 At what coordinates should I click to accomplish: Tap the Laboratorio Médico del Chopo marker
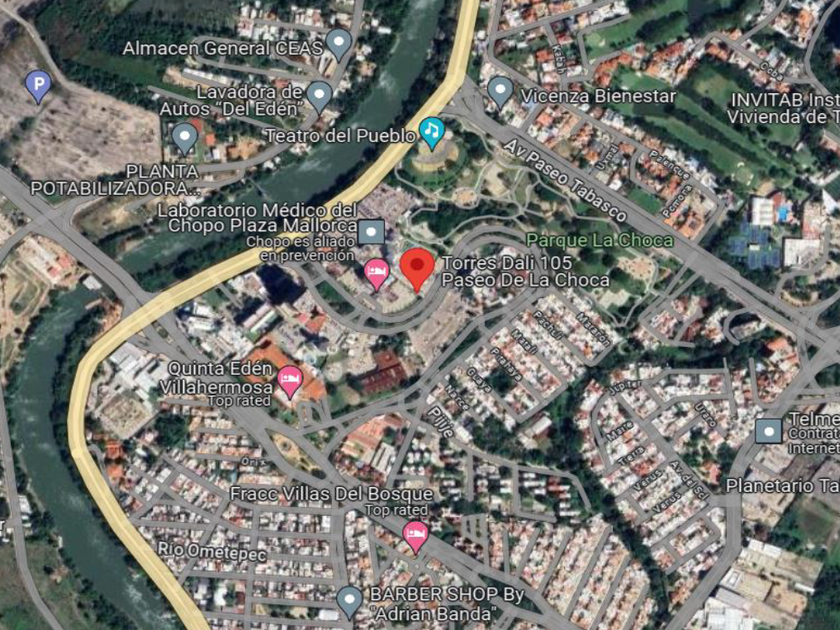pyautogui.click(x=372, y=232)
